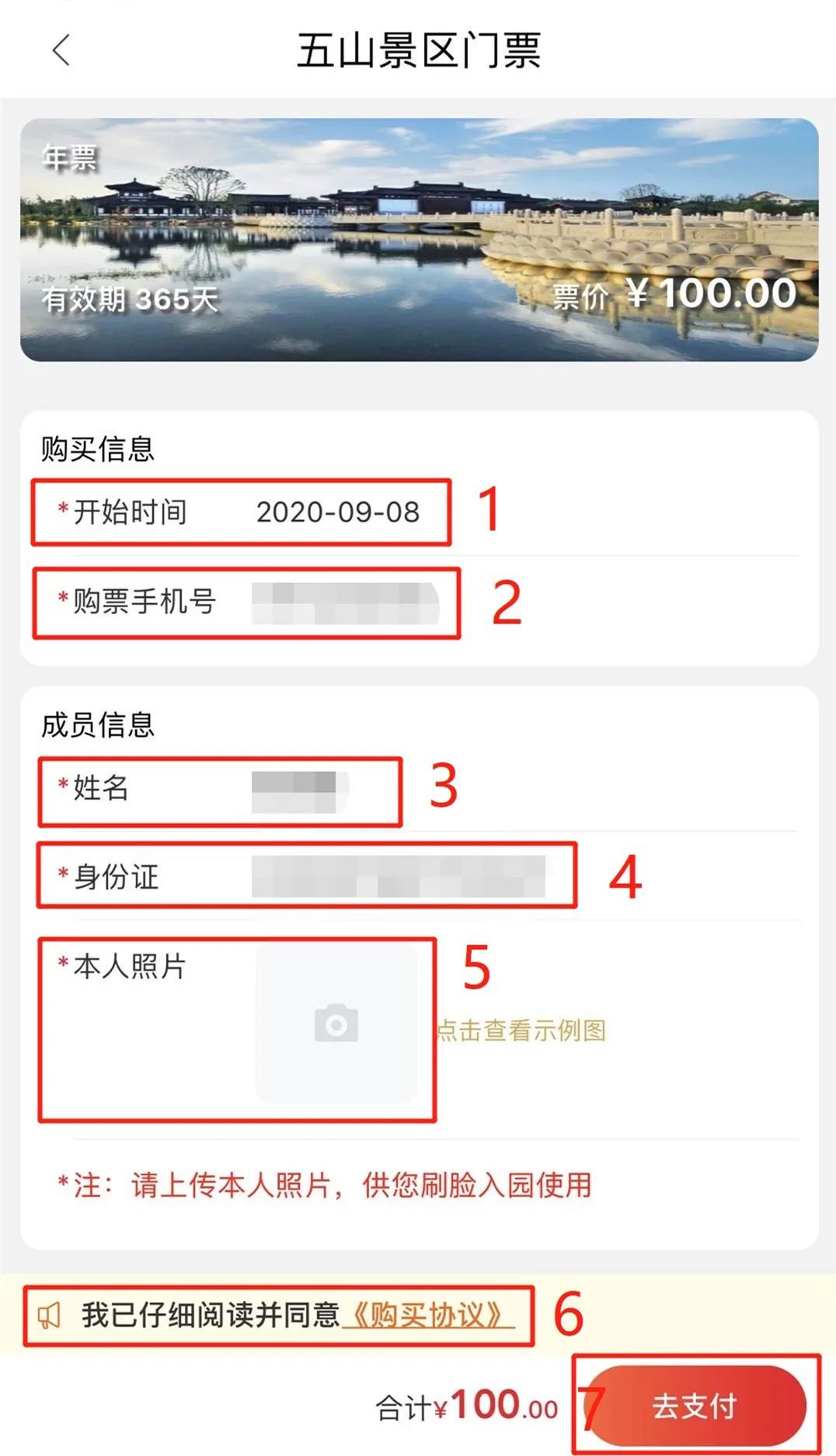Select the 开始时间 date field
836x1456 pixels.
(x=419, y=512)
